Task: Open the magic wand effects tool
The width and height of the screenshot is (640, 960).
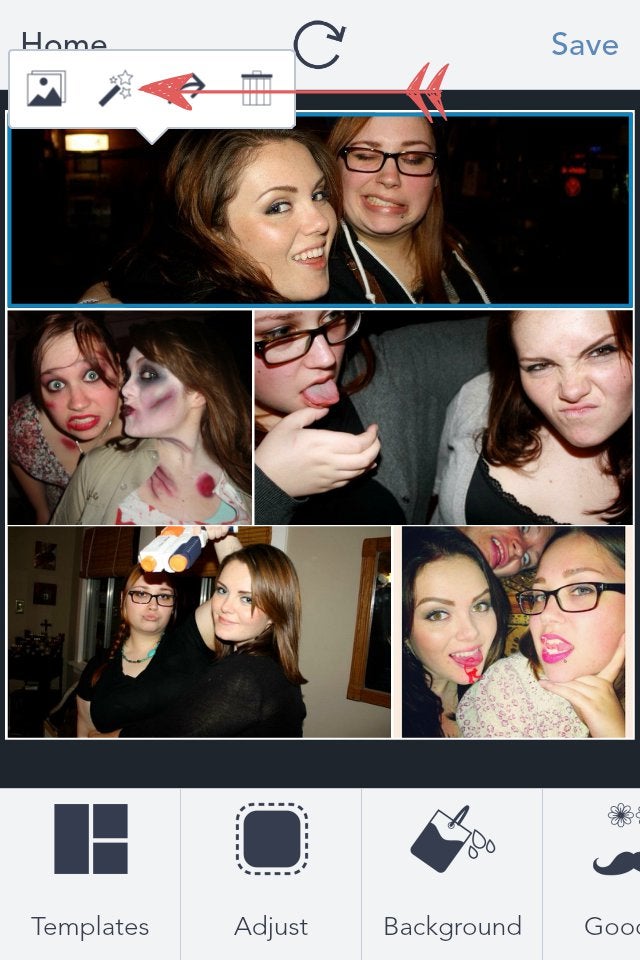Action: (x=115, y=89)
